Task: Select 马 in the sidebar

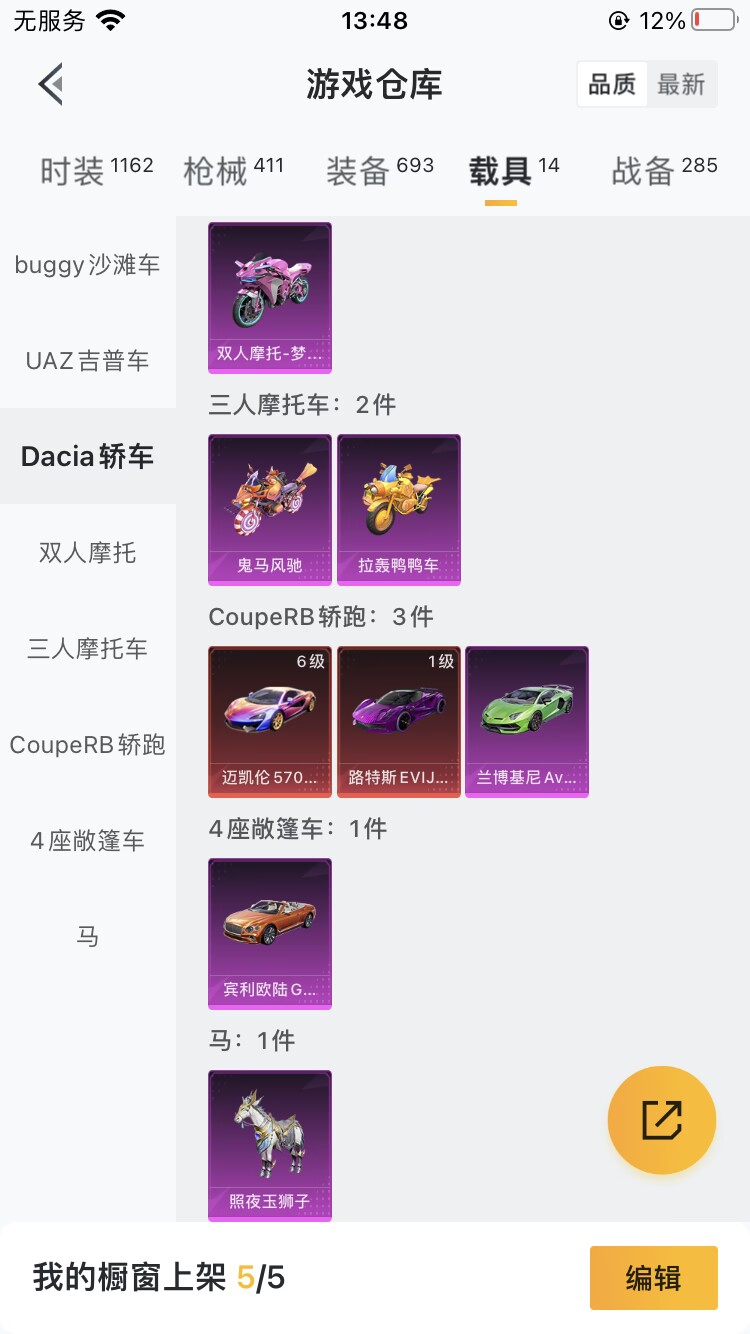Action: coord(88,937)
